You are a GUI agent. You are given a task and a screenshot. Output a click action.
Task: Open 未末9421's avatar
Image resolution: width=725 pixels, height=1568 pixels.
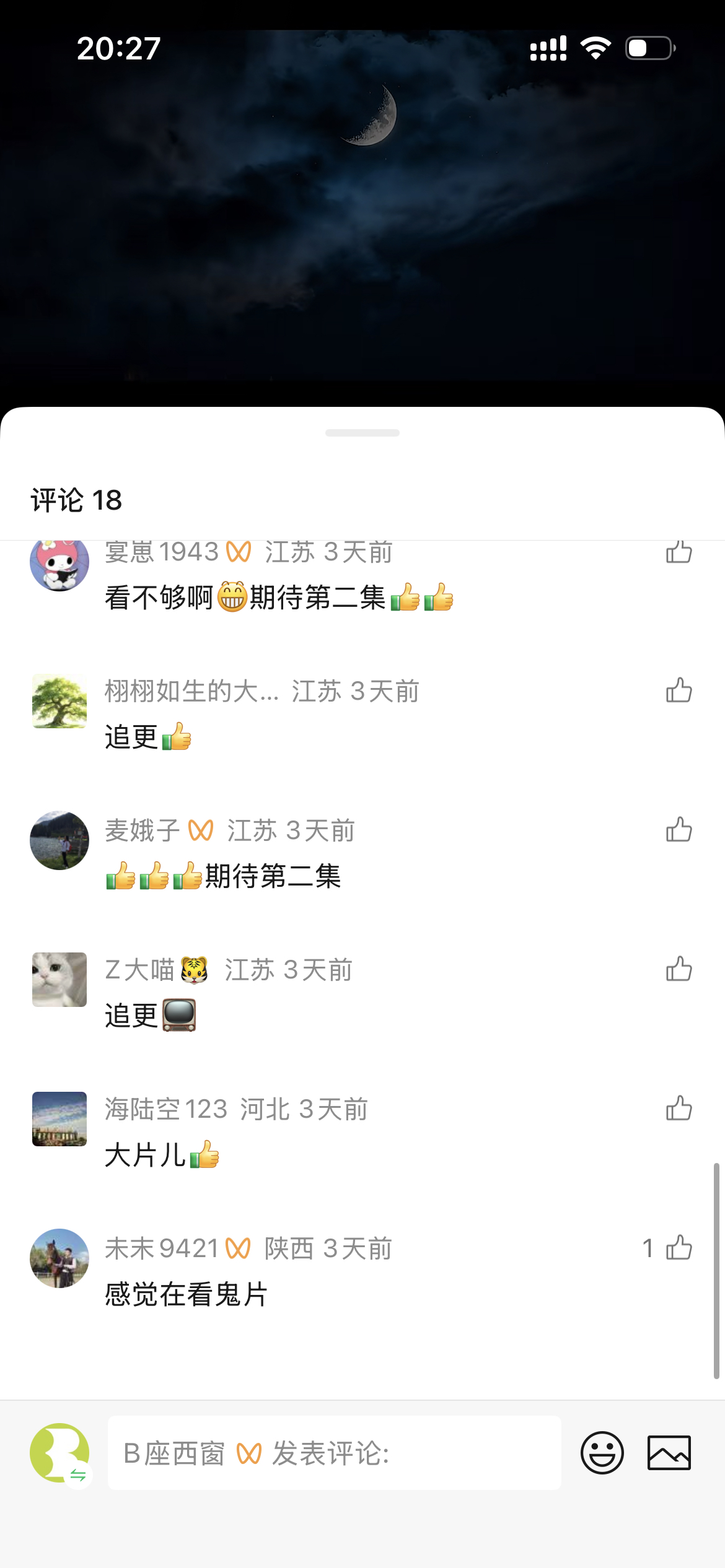pos(59,1258)
